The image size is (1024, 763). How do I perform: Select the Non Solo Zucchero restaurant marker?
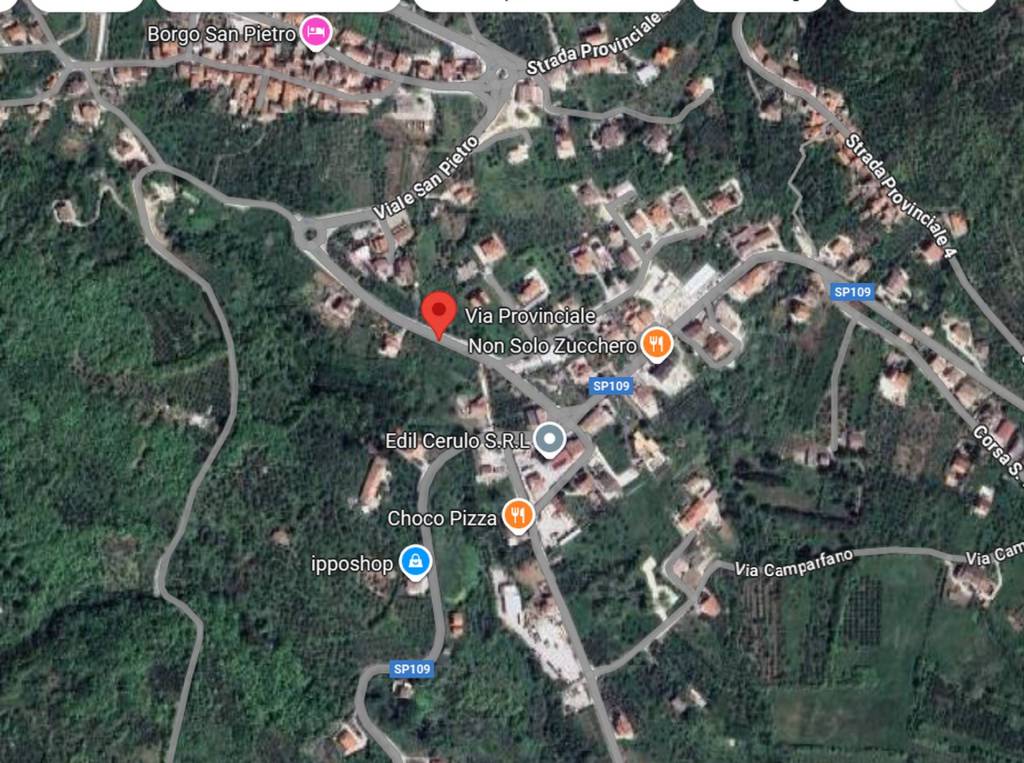click(656, 345)
